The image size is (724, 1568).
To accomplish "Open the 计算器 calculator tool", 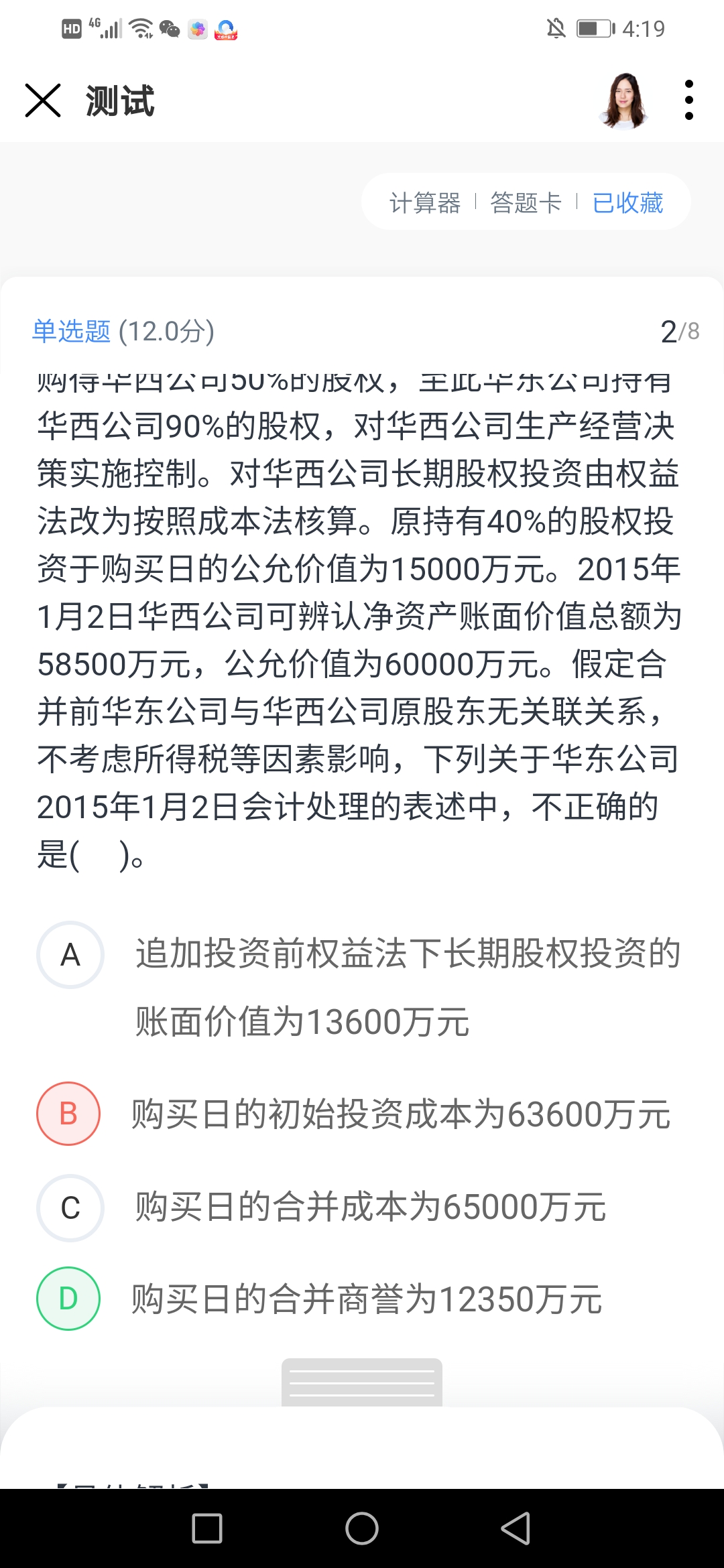I will pyautogui.click(x=425, y=202).
